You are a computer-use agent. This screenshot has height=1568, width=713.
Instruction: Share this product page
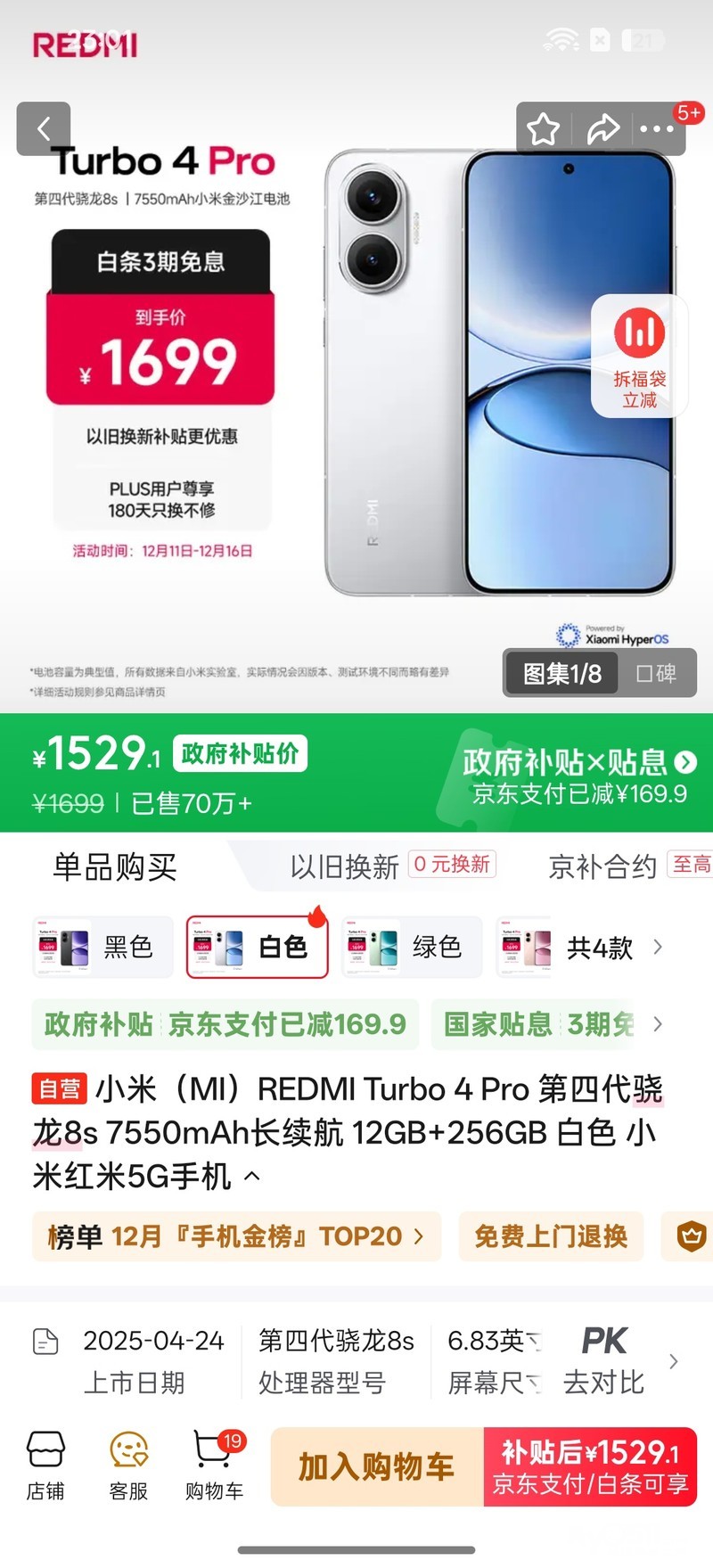point(602,129)
